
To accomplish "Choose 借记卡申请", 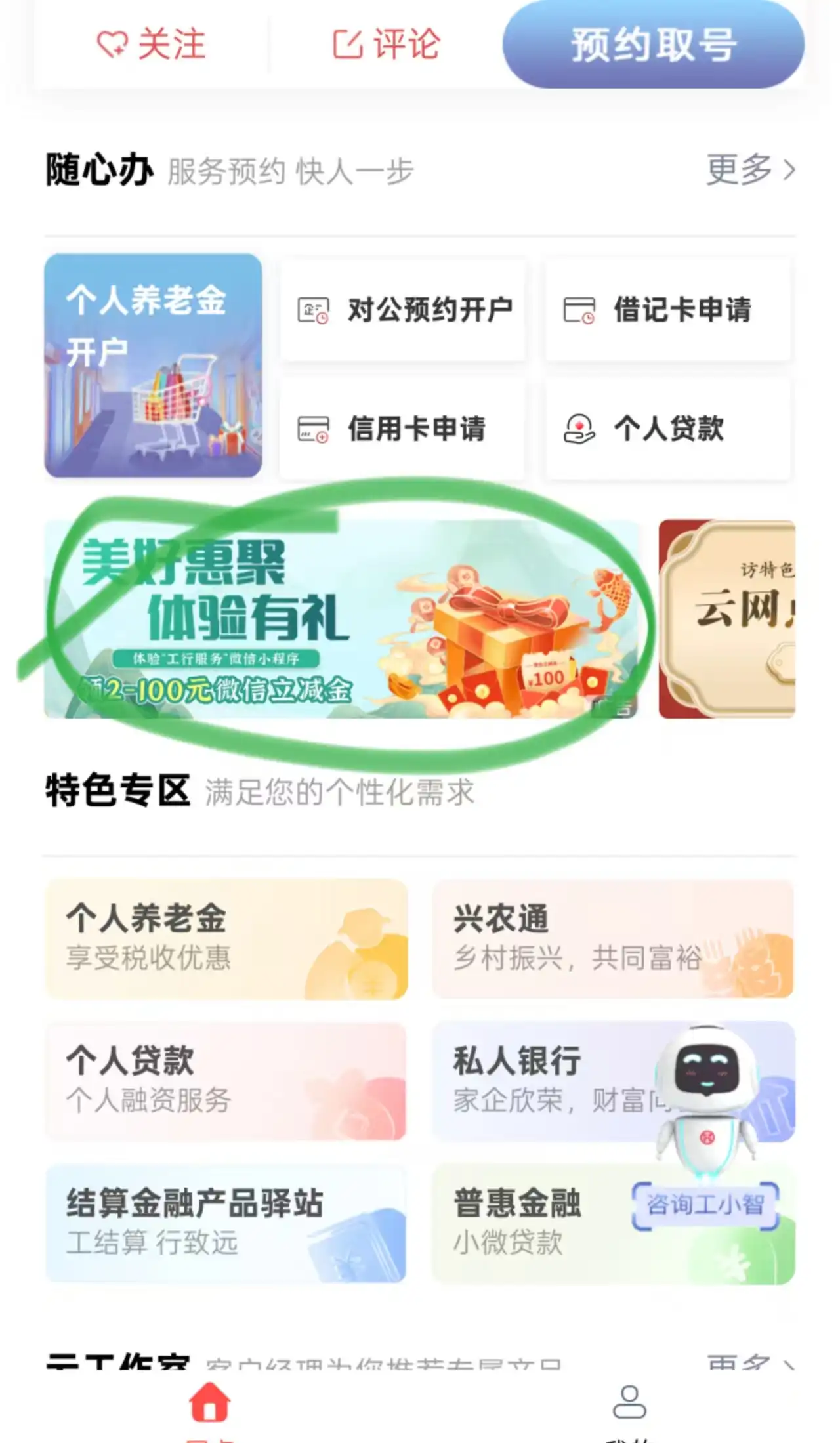I will (668, 310).
